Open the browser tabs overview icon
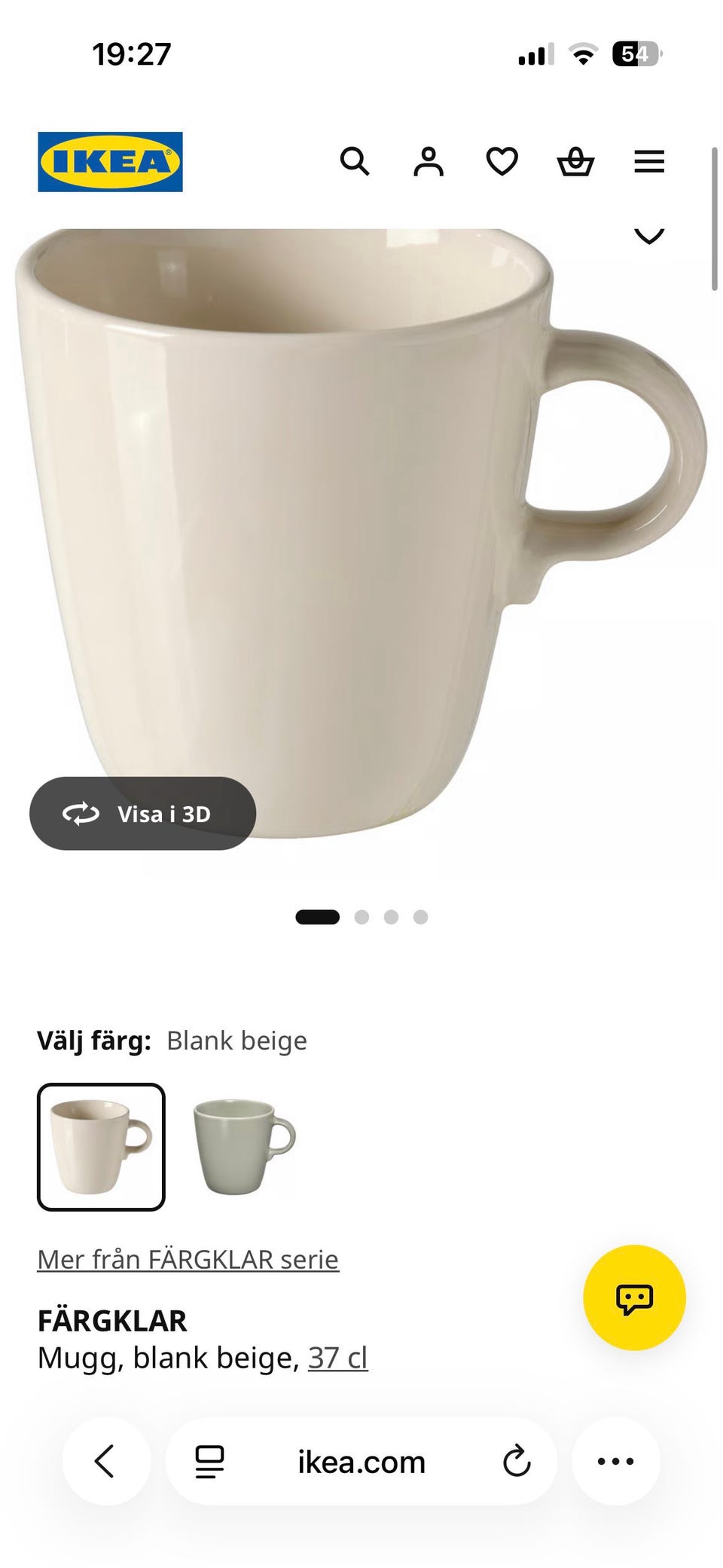 coord(209,1462)
